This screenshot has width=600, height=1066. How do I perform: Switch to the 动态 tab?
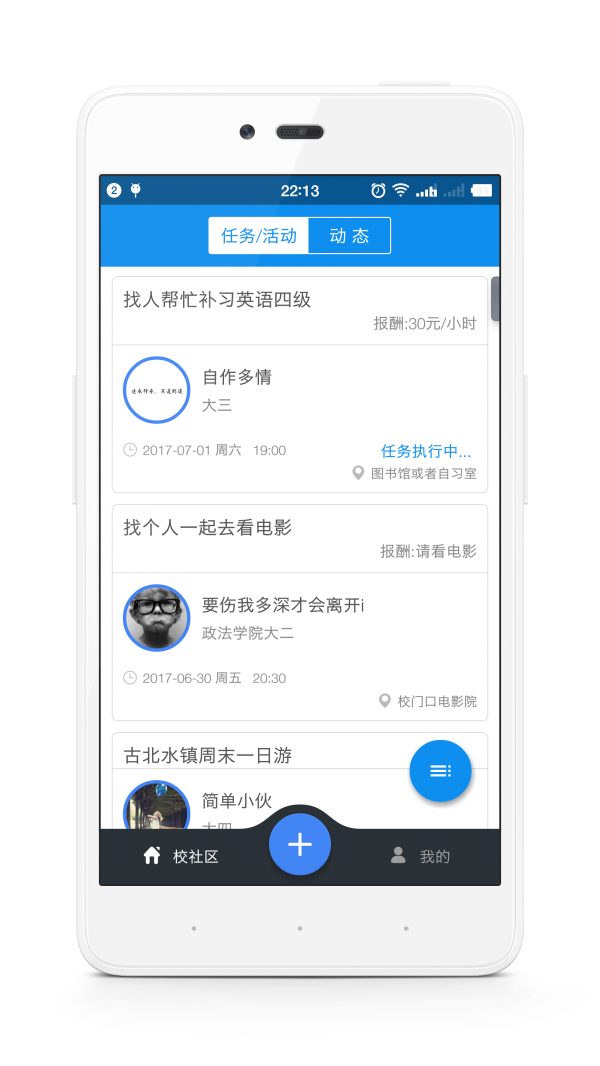point(349,236)
